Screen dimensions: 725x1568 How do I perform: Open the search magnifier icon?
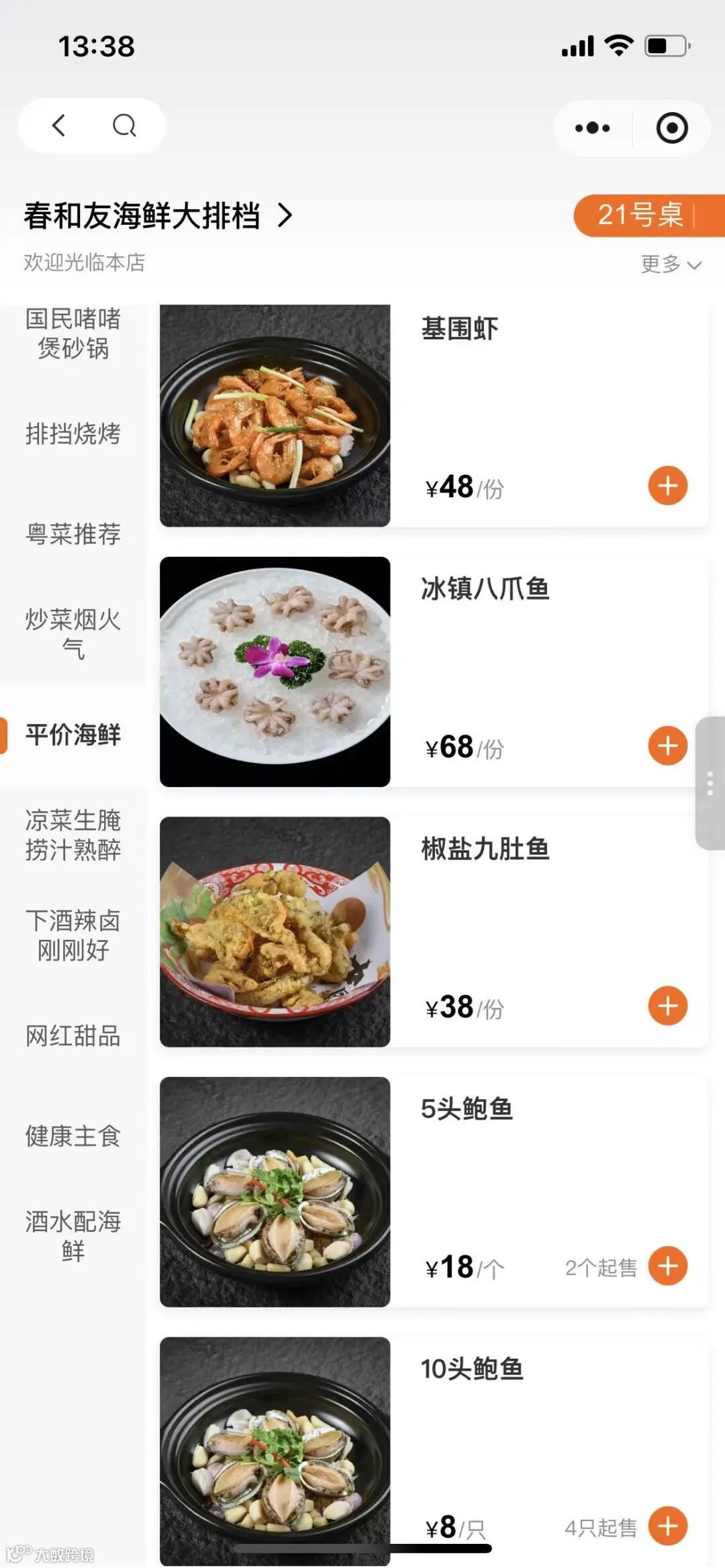point(124,125)
